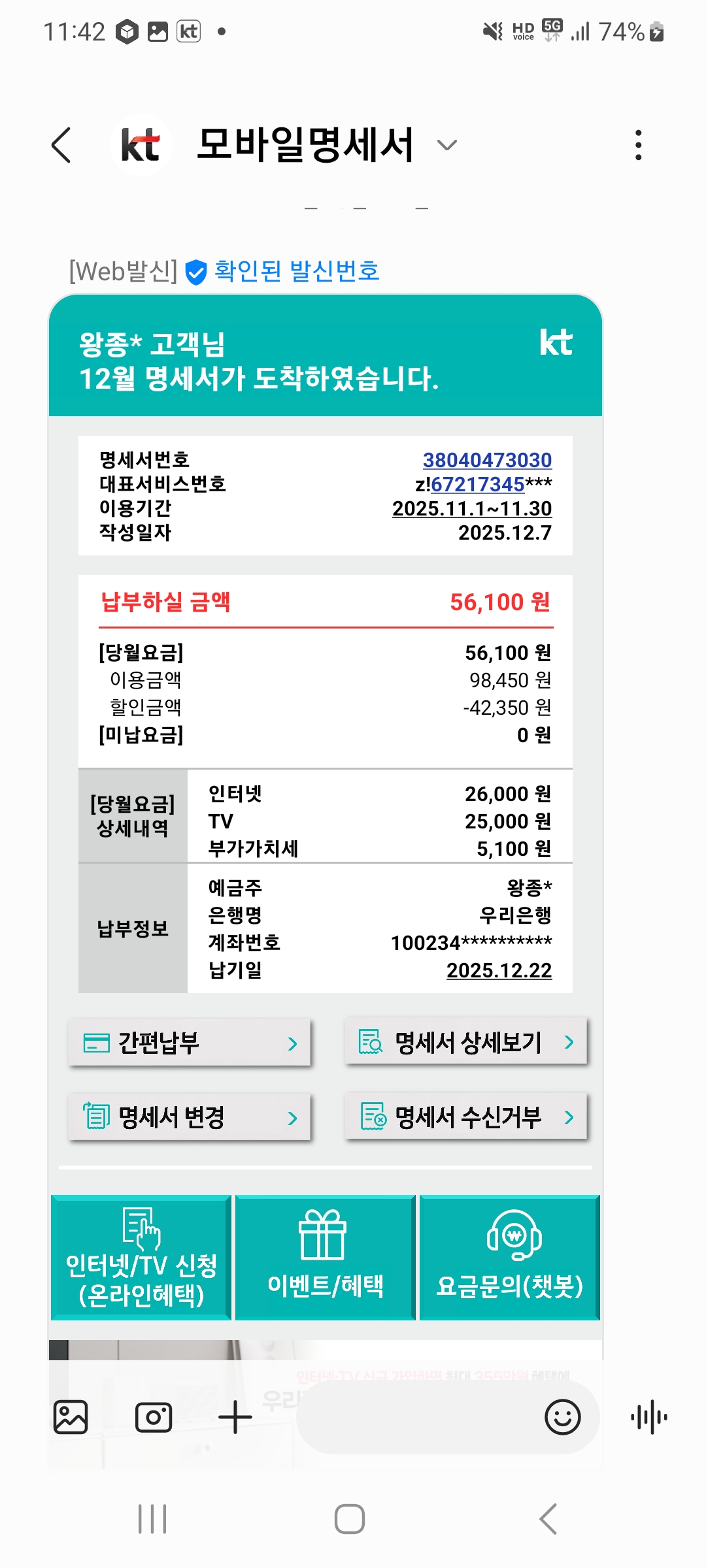Choose 명세서 수신거부 to unsubscribe

(466, 1117)
